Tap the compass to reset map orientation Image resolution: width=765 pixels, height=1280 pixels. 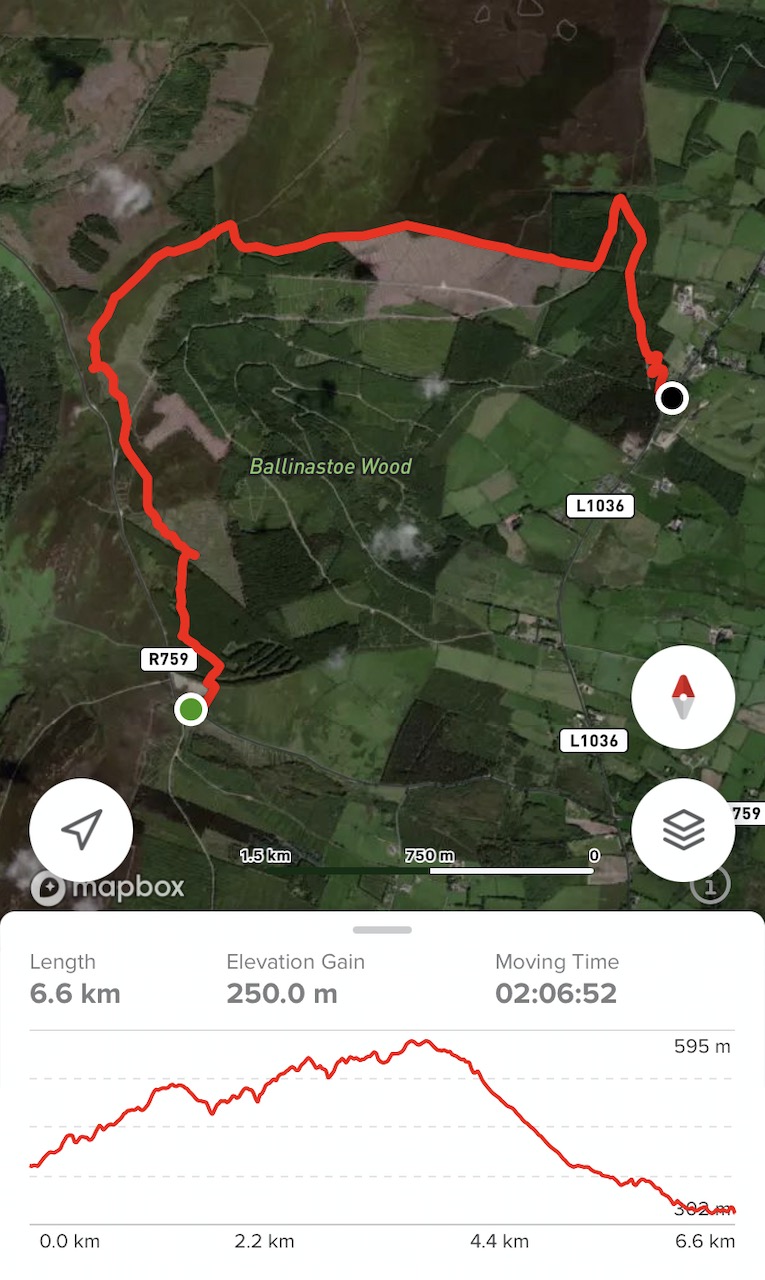pos(683,697)
